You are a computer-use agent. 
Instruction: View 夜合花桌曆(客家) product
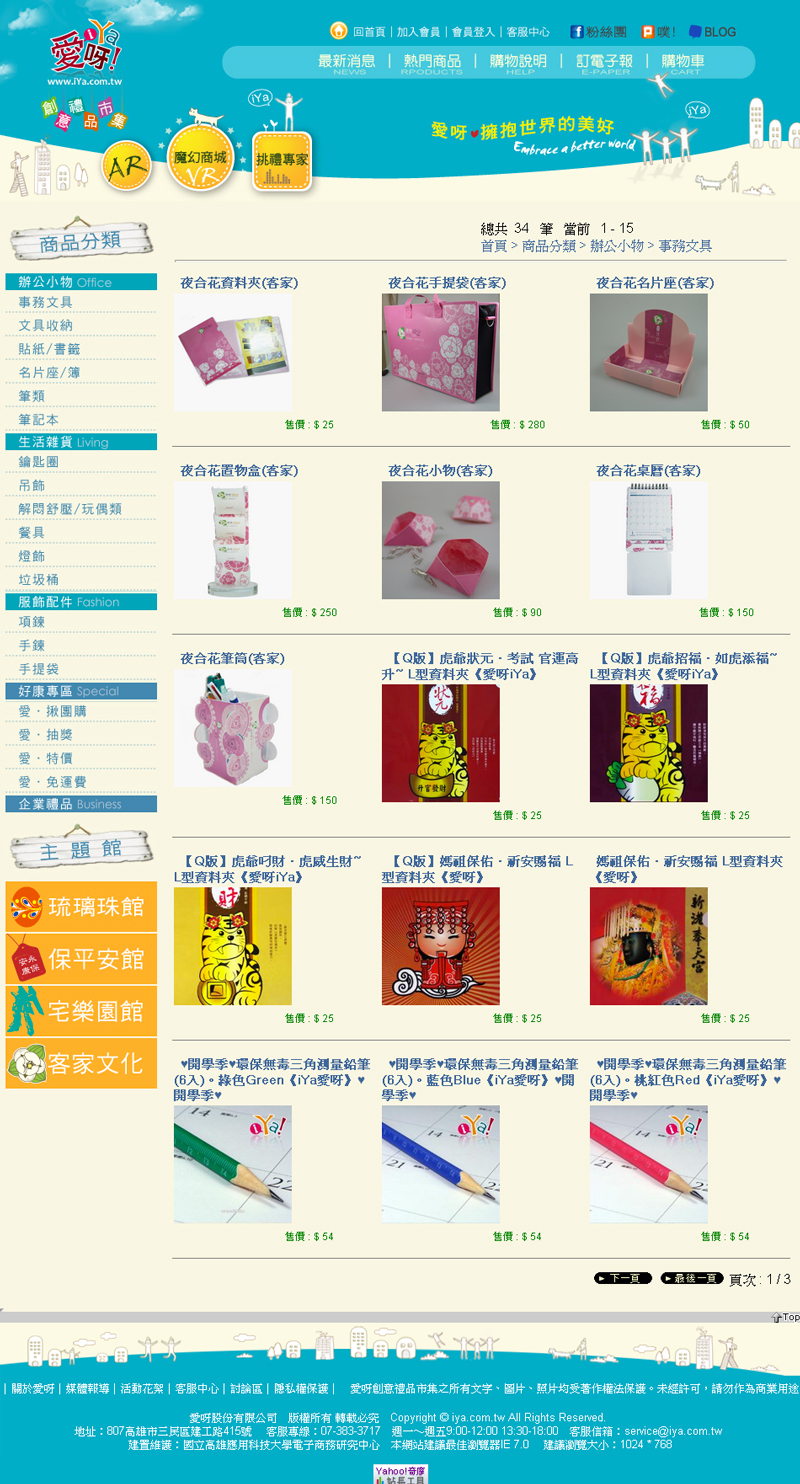click(x=648, y=471)
